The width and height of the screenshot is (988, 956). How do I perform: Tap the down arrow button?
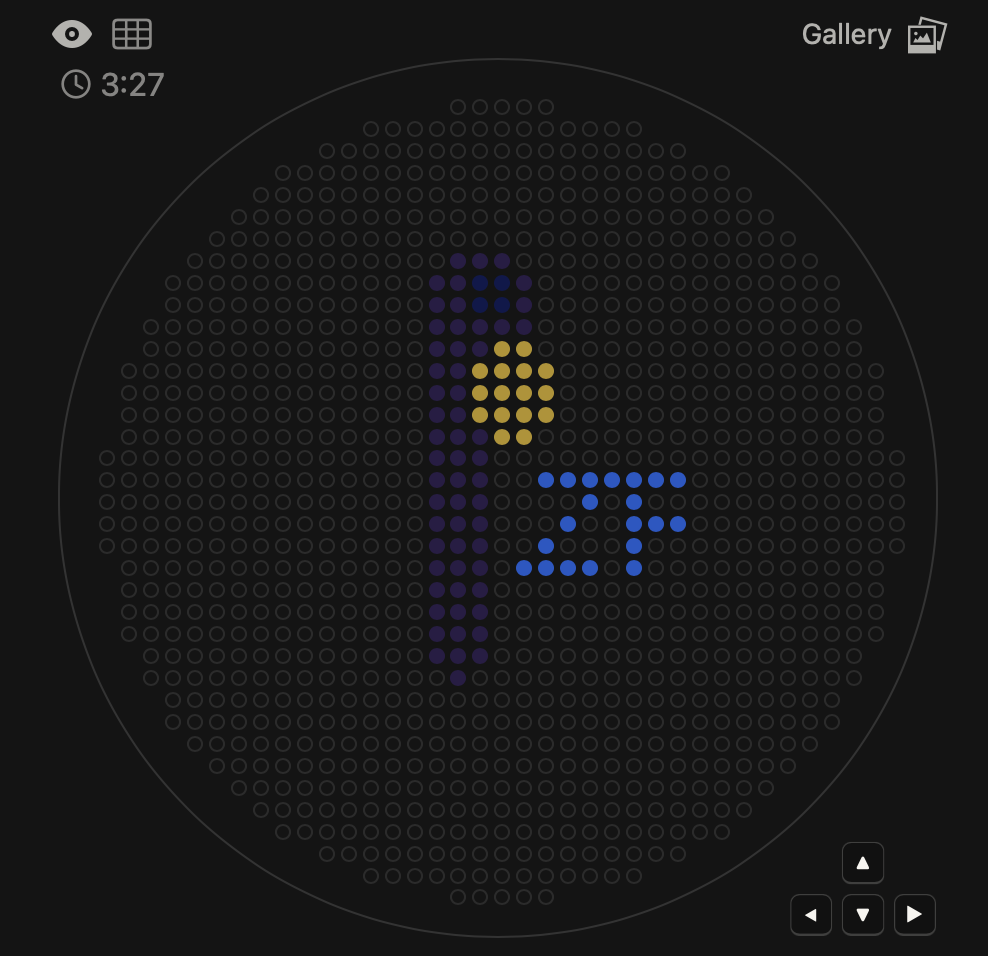pos(863,914)
